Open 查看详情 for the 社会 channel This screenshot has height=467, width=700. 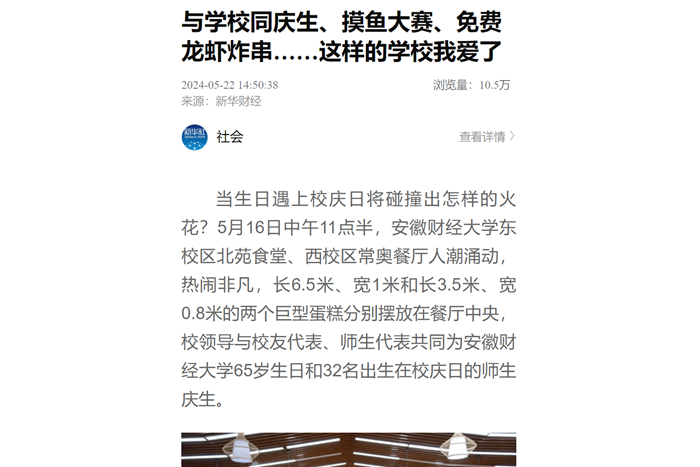click(487, 137)
